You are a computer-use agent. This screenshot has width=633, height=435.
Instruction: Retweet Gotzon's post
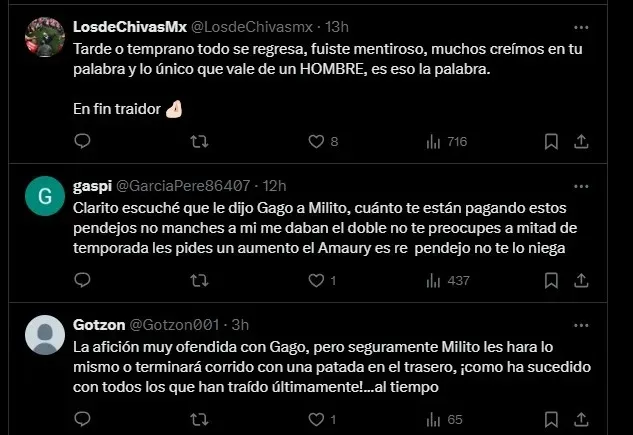click(x=200, y=420)
